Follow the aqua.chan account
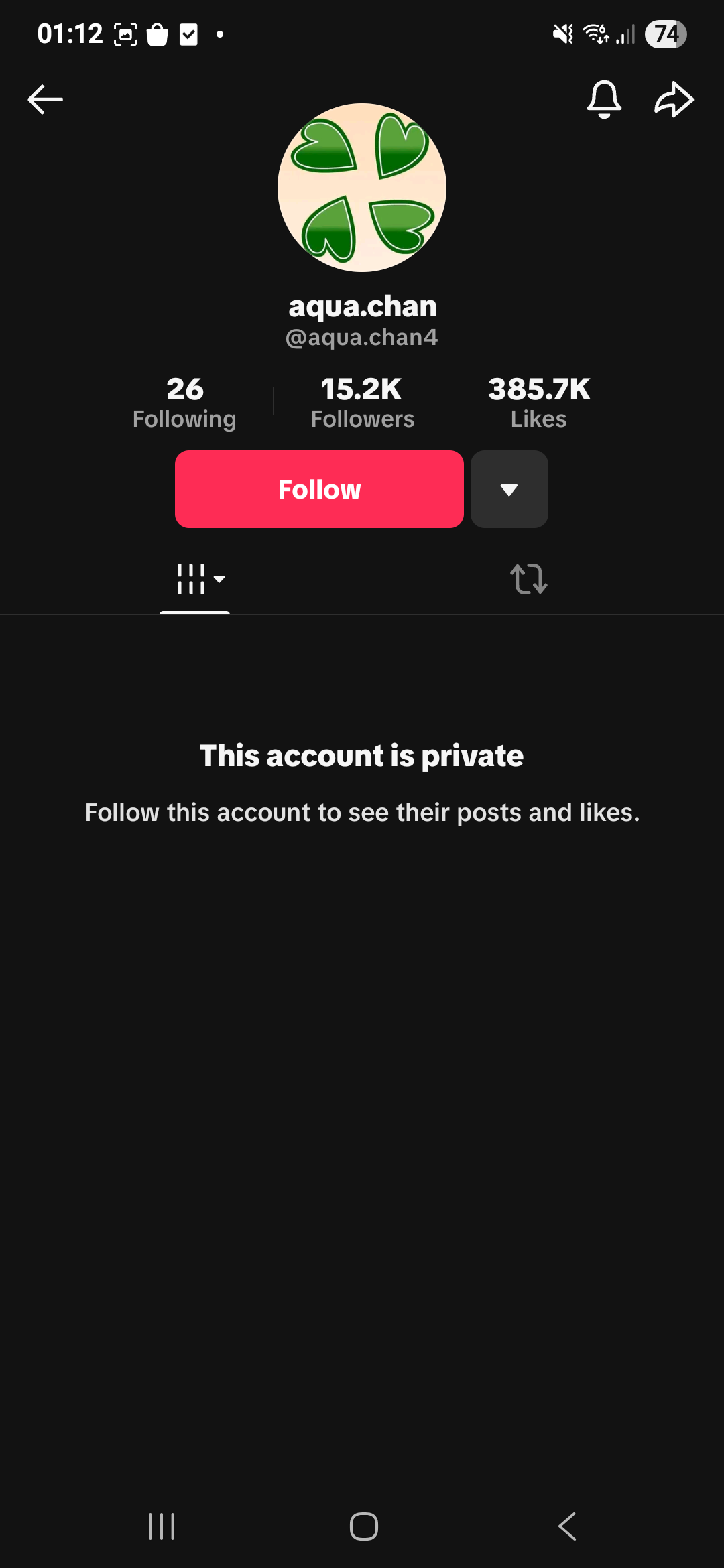Image resolution: width=724 pixels, height=1568 pixels. click(x=319, y=489)
